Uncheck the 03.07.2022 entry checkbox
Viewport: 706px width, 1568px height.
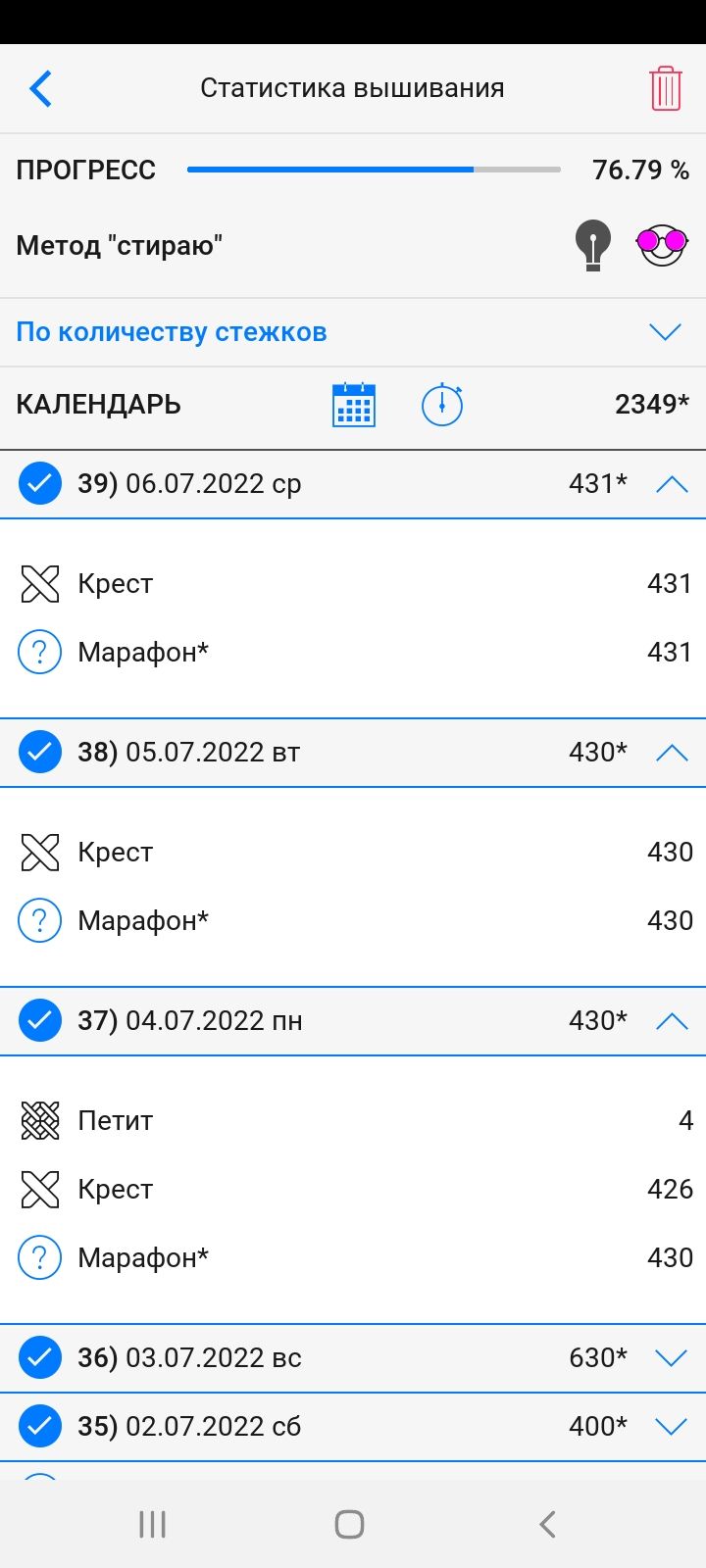coord(40,1358)
